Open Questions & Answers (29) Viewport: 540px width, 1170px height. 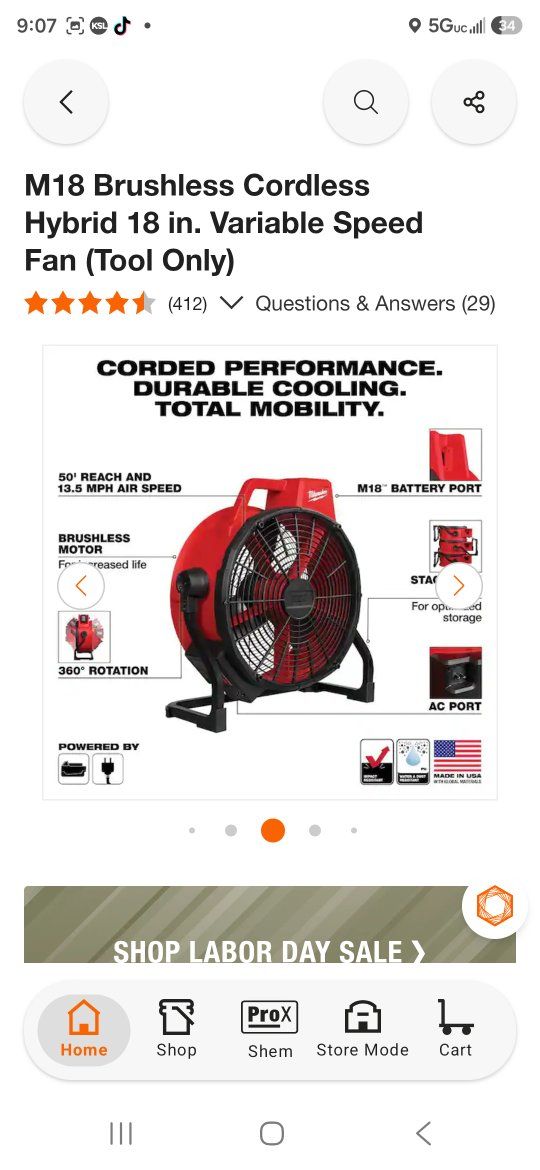[375, 304]
